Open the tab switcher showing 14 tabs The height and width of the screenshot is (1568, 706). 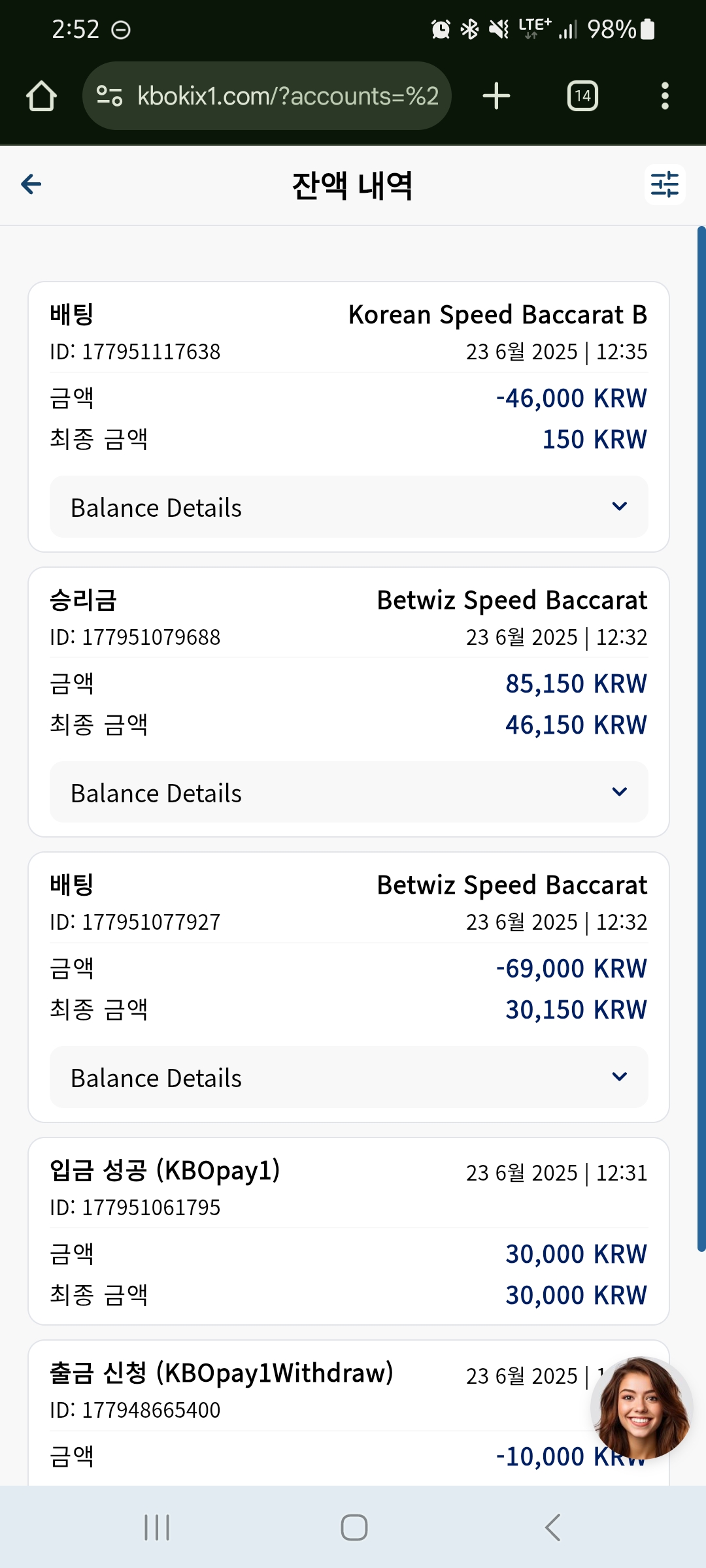[x=582, y=96]
